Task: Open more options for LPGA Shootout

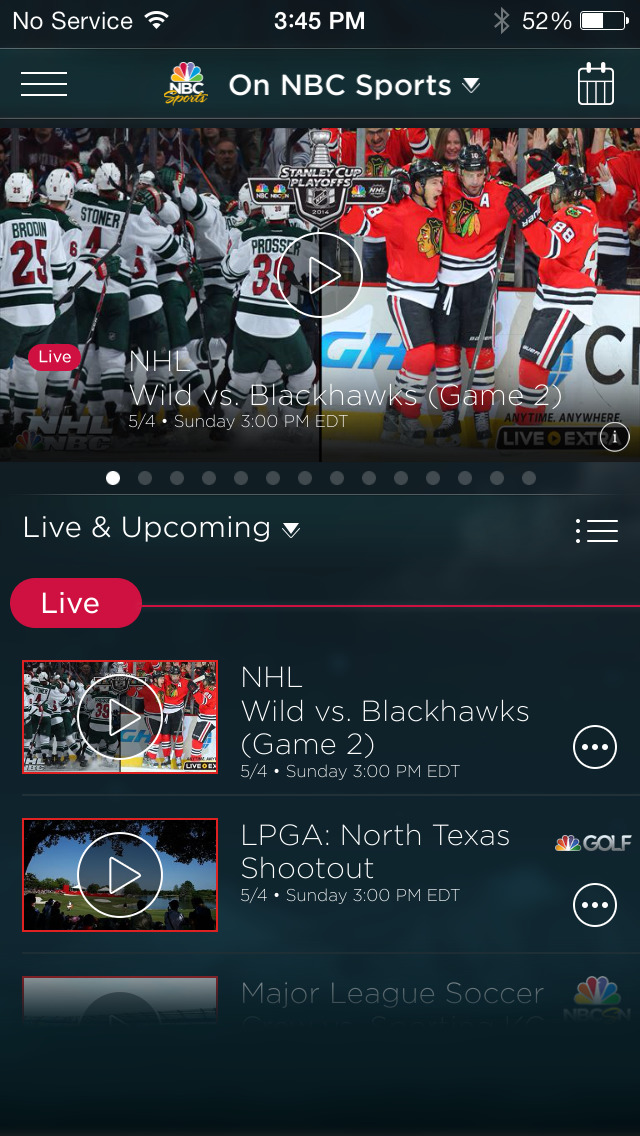Action: click(x=595, y=906)
